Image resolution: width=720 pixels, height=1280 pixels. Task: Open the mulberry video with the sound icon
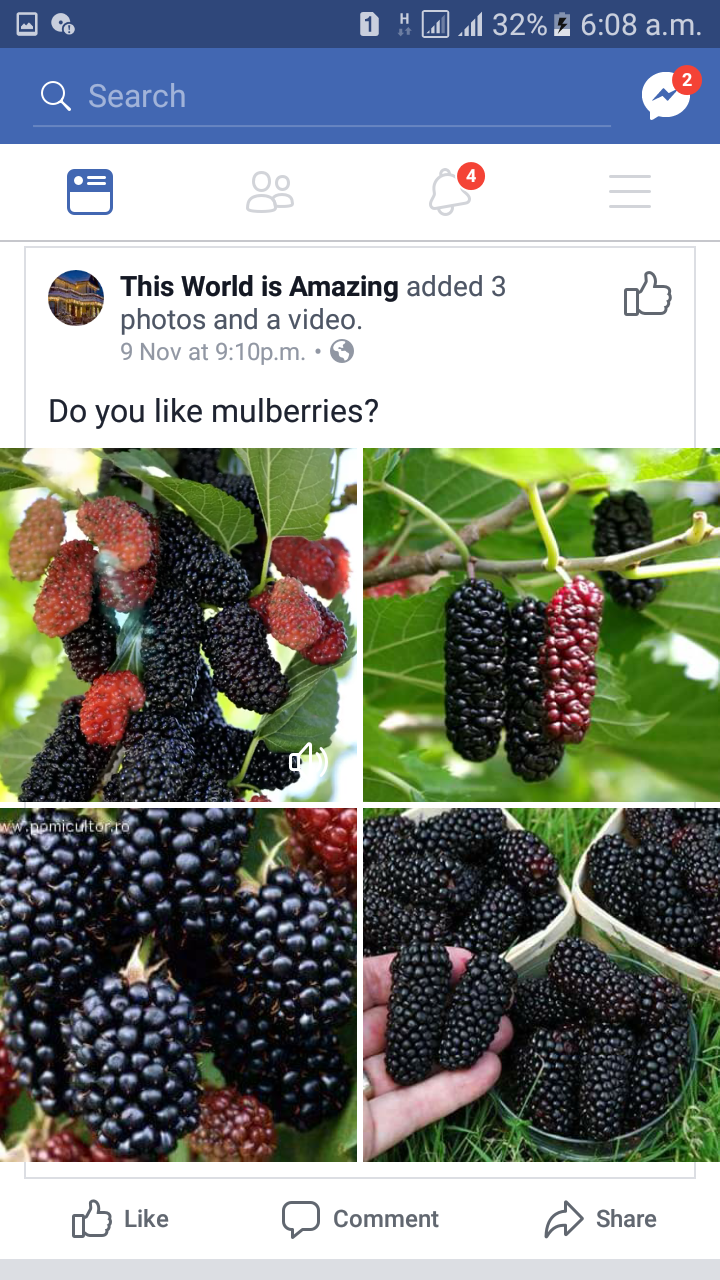tap(178, 625)
